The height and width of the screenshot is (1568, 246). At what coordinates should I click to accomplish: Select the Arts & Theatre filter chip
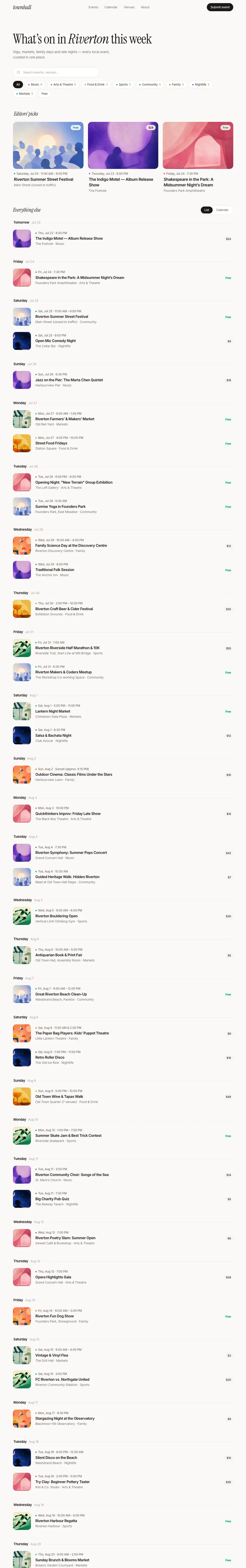click(63, 85)
